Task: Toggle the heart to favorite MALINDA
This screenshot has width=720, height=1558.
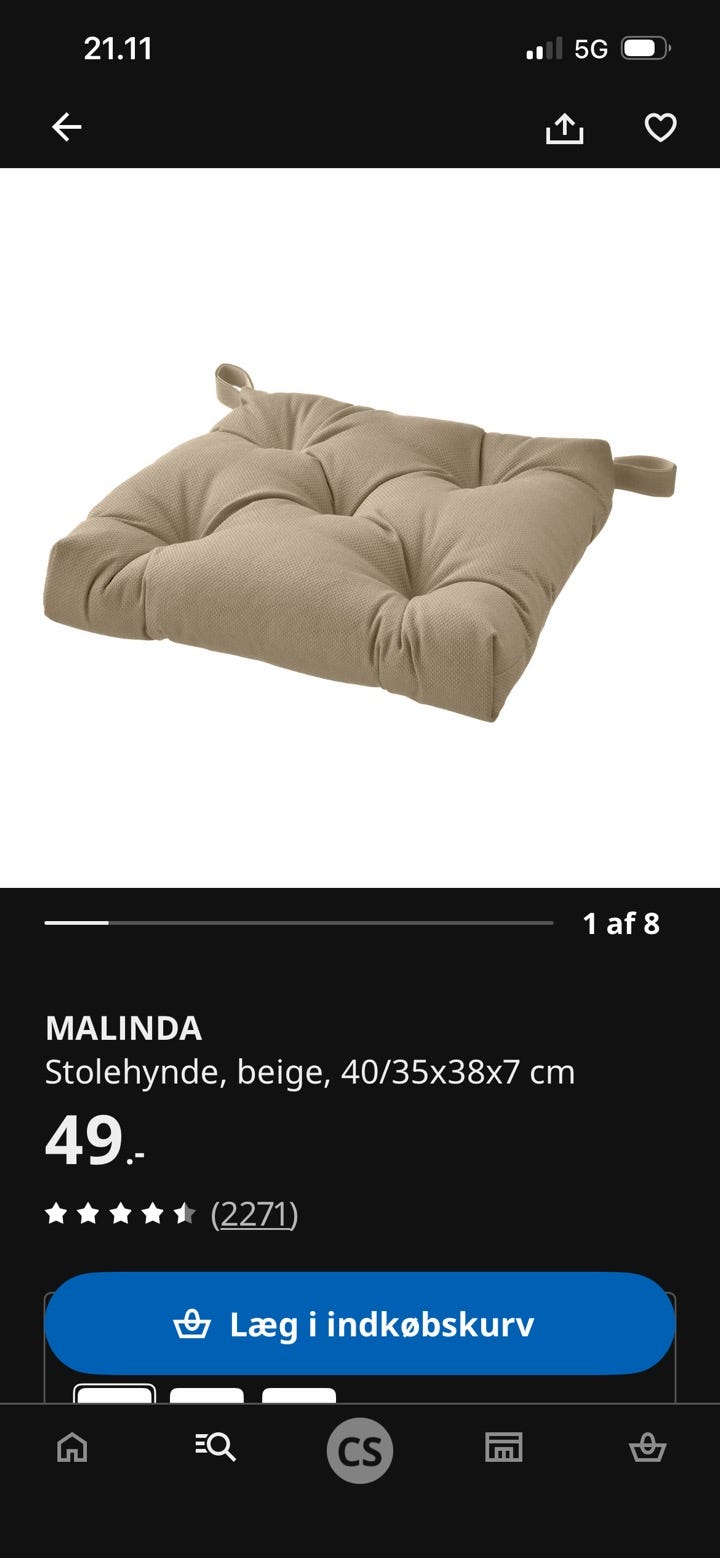Action: (x=659, y=127)
